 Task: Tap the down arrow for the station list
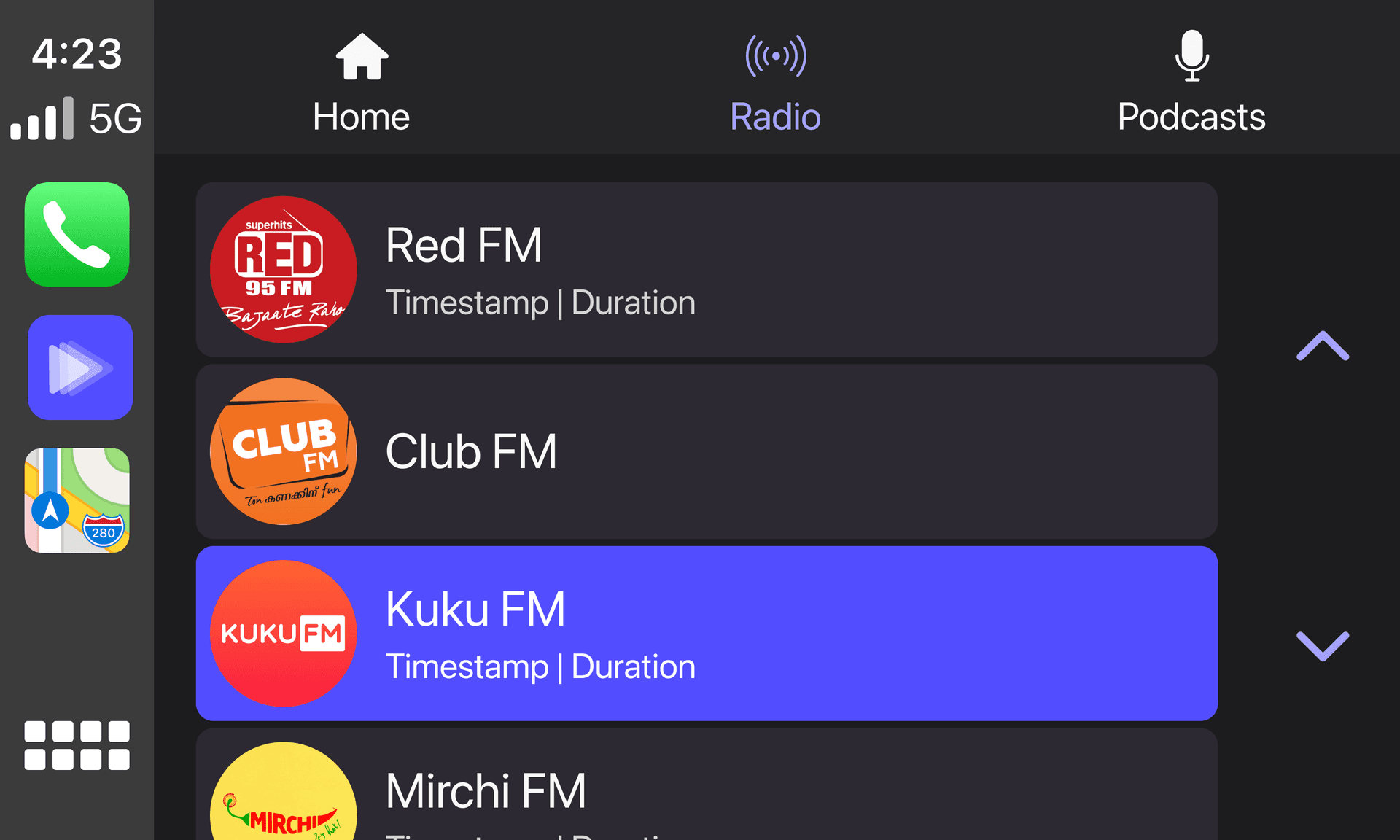coord(1322,646)
